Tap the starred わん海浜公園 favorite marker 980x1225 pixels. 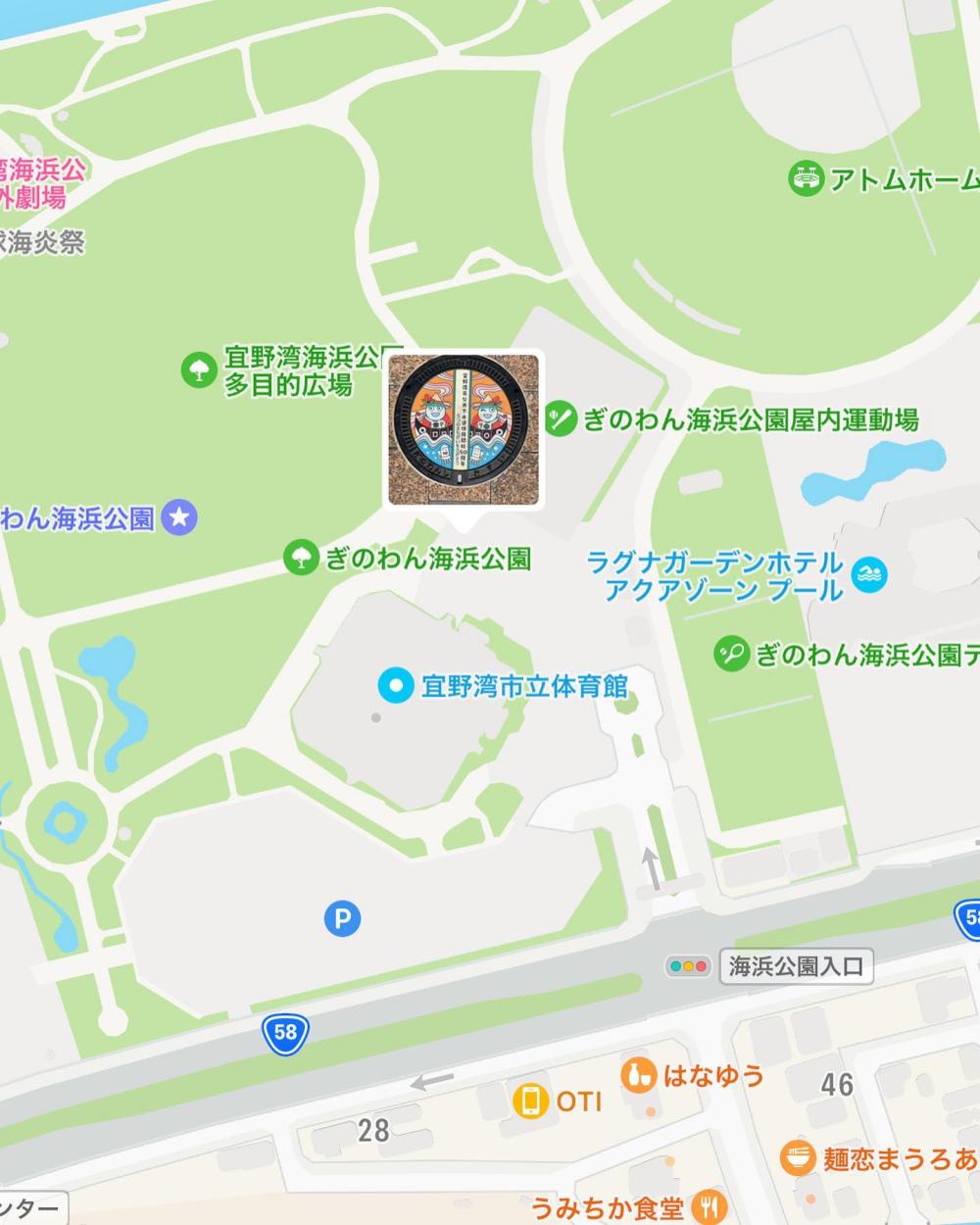[x=179, y=516]
